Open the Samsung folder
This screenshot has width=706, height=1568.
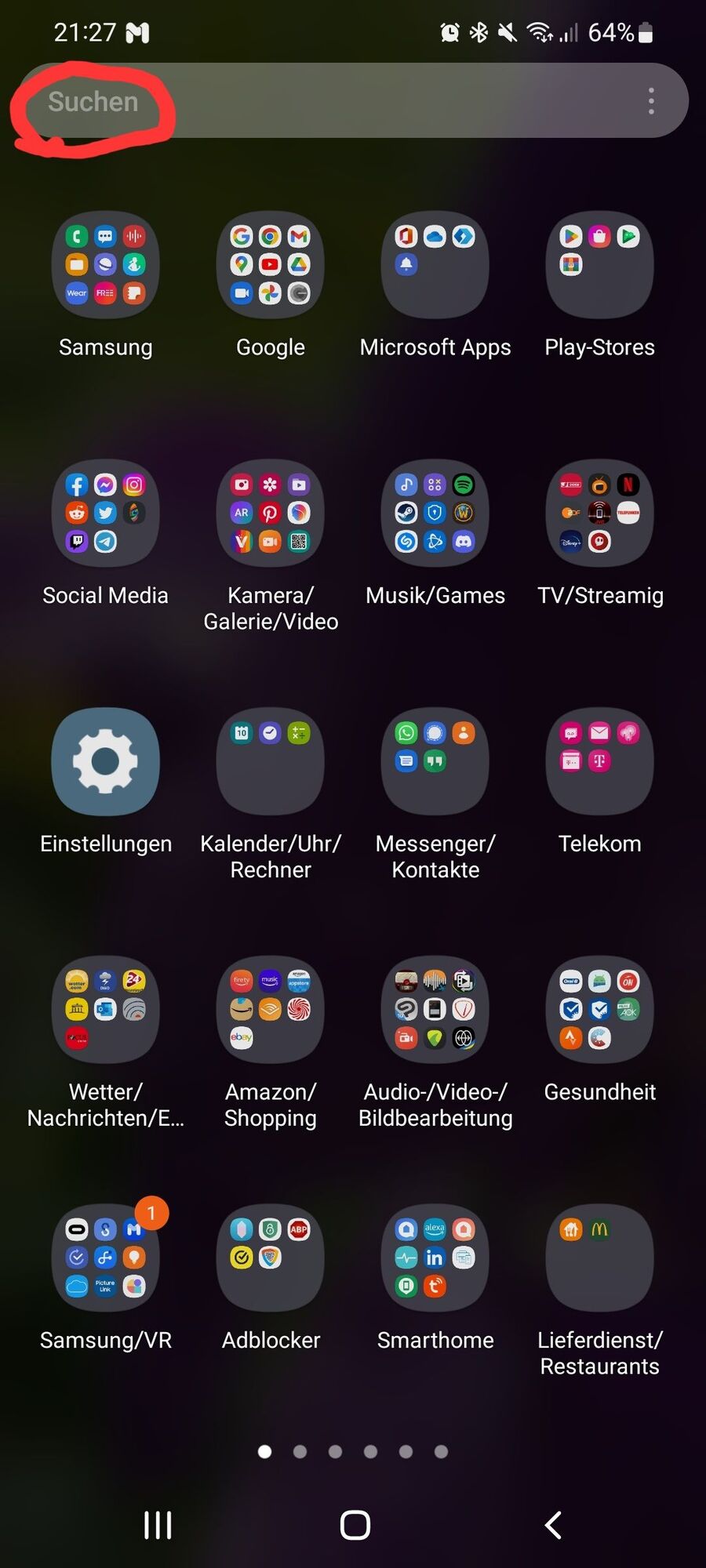tap(106, 265)
